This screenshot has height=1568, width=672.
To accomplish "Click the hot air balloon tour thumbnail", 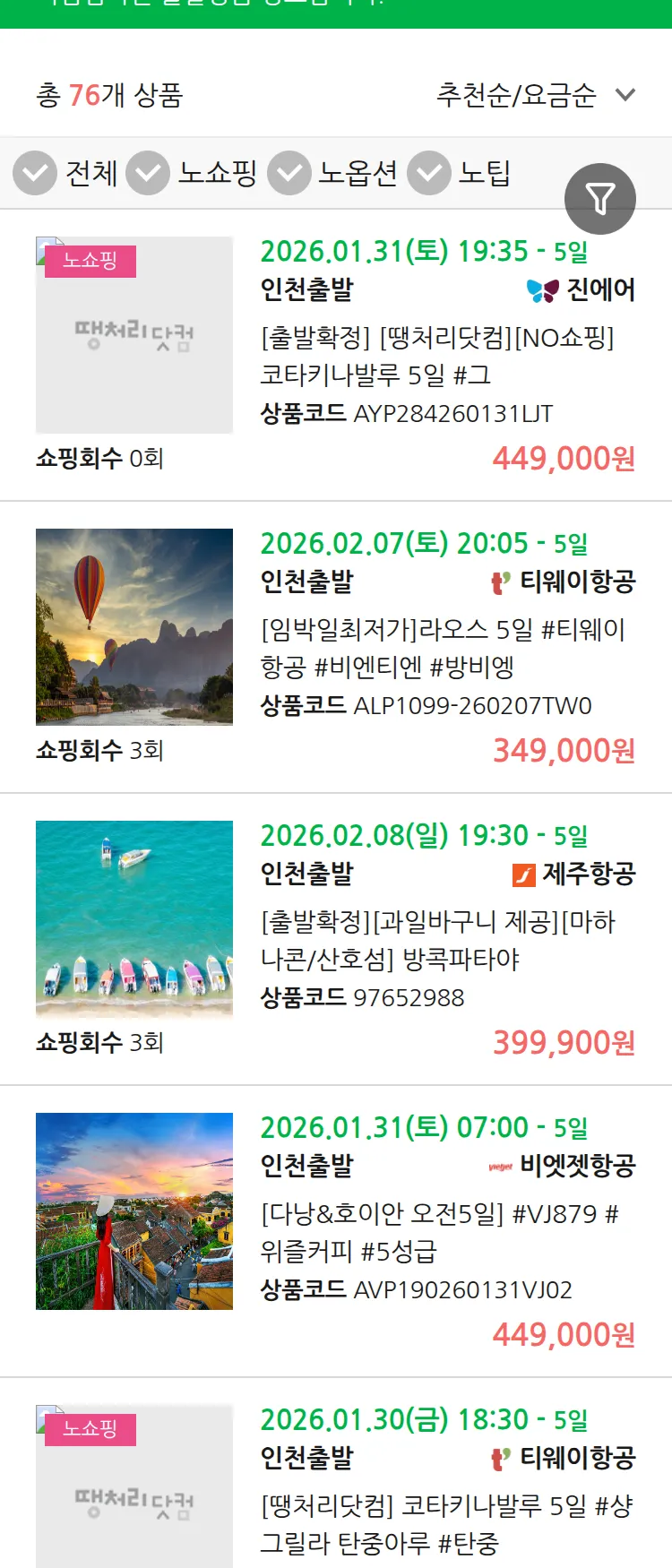I will click(134, 625).
